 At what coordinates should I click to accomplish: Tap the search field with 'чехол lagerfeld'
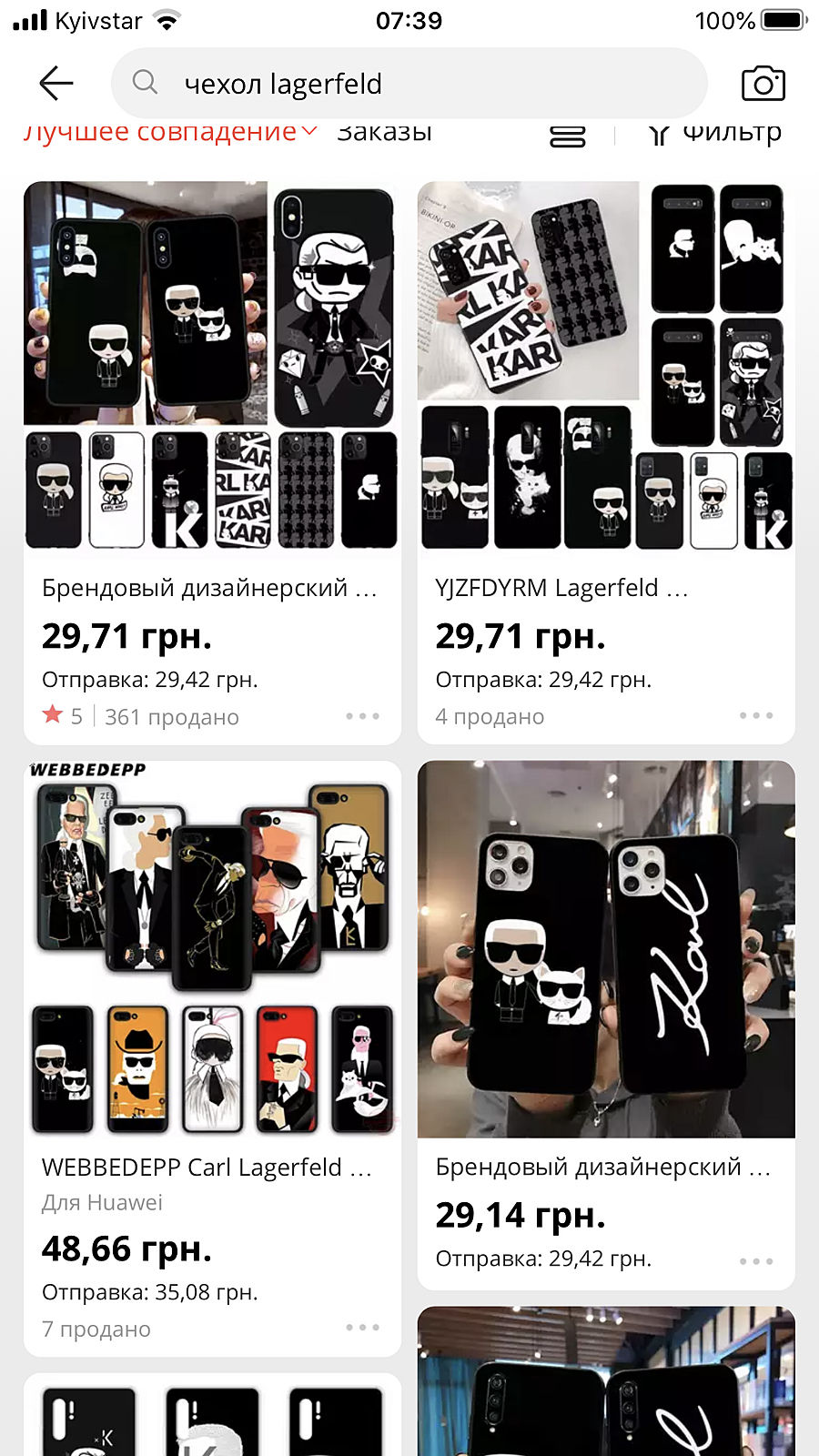[x=409, y=84]
